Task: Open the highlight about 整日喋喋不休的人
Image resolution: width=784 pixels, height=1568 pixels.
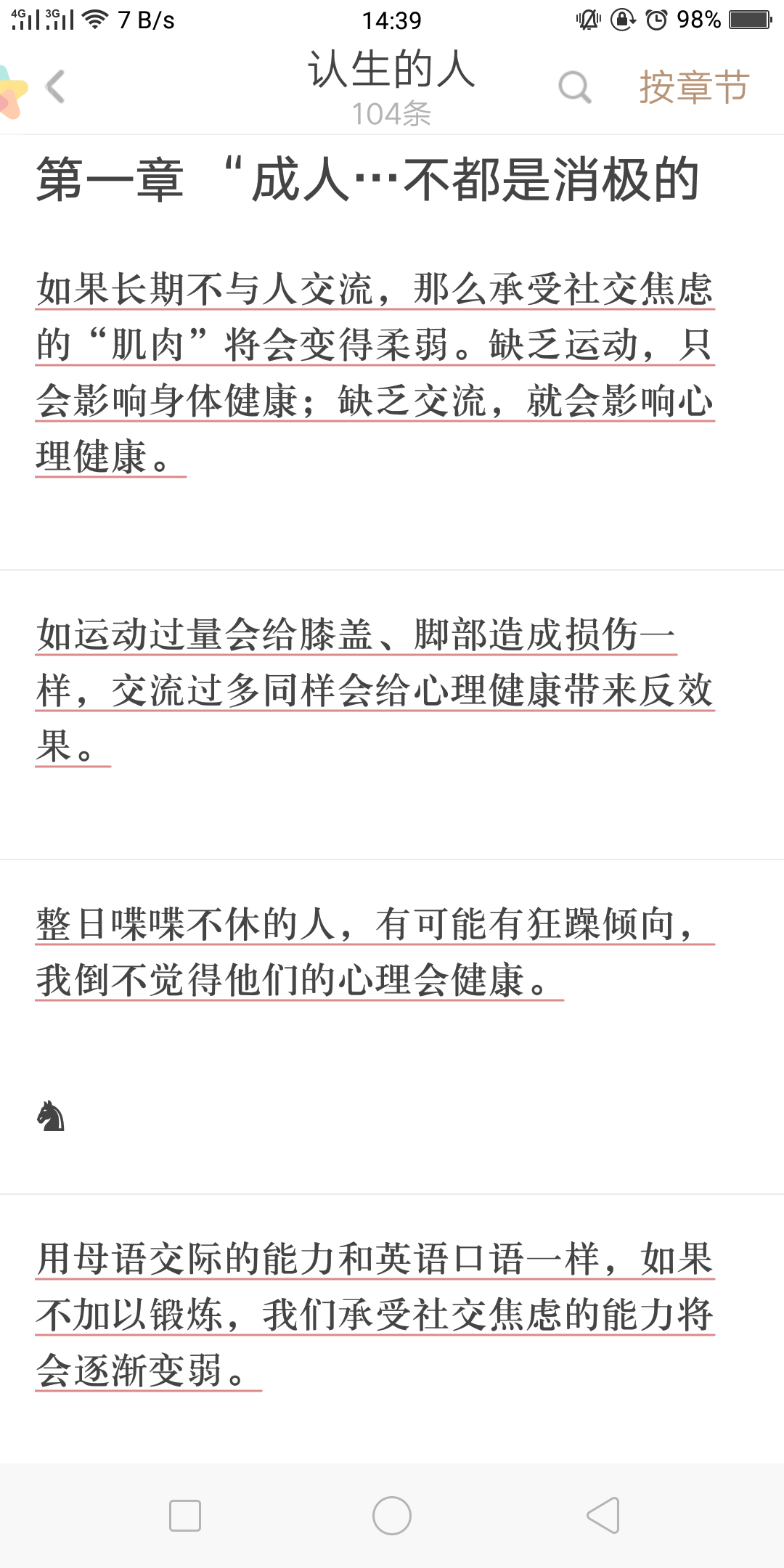Action: click(x=375, y=952)
